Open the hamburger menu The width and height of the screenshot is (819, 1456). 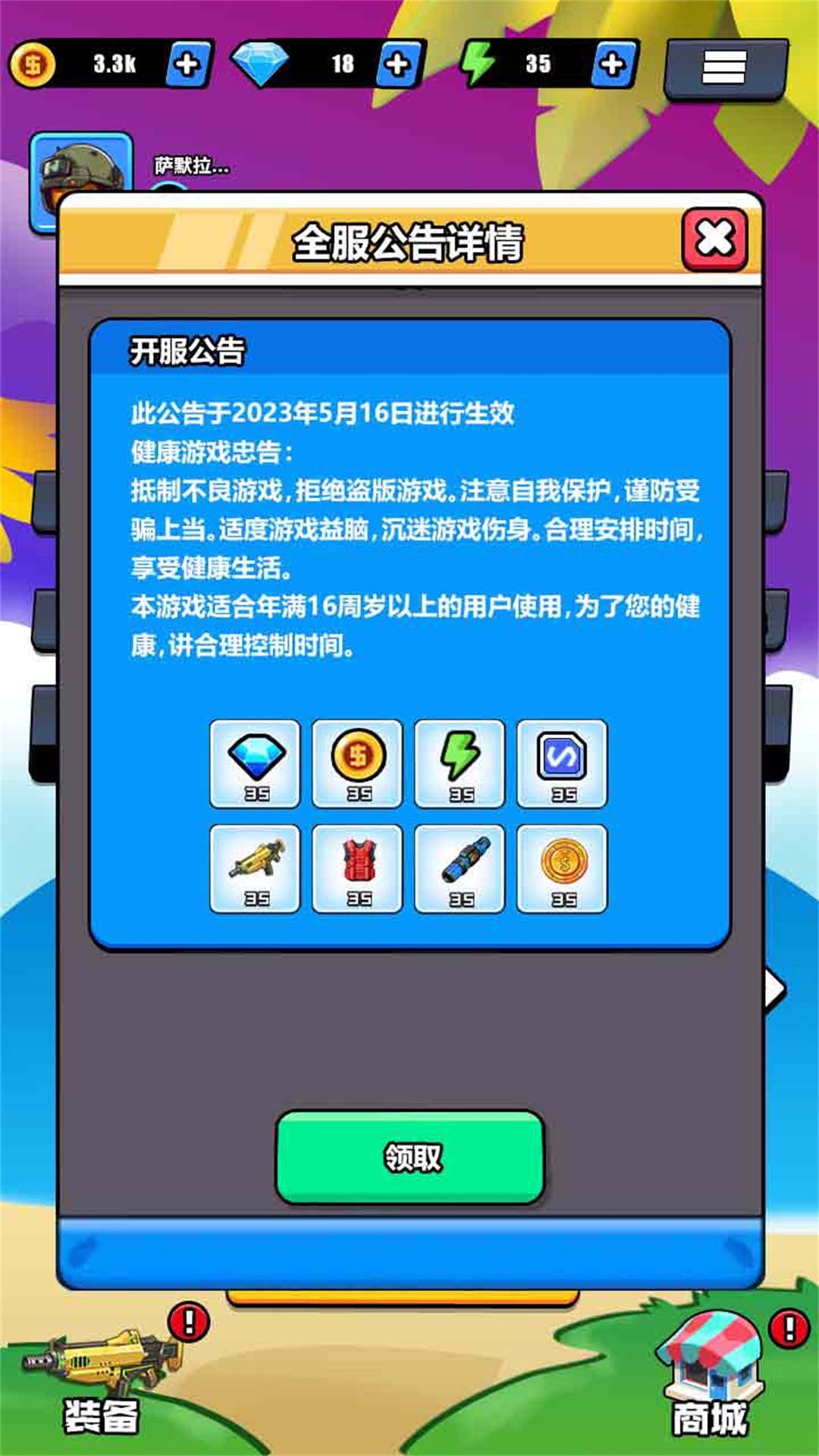pos(724,68)
